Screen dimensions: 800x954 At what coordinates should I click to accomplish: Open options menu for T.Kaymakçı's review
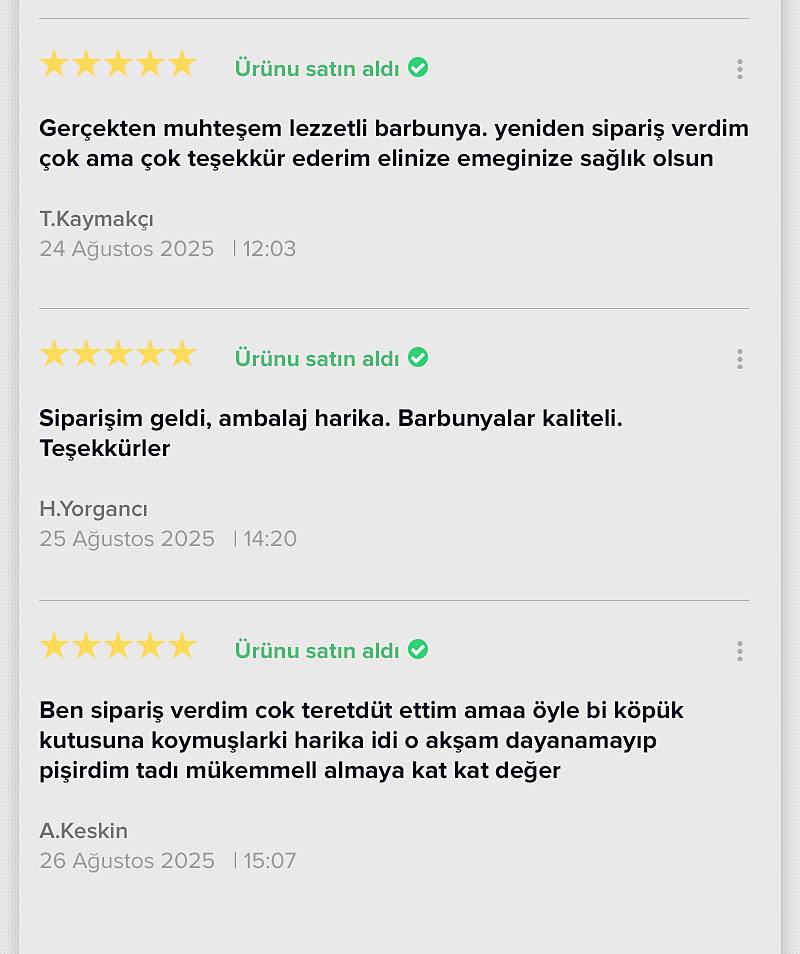(739, 69)
